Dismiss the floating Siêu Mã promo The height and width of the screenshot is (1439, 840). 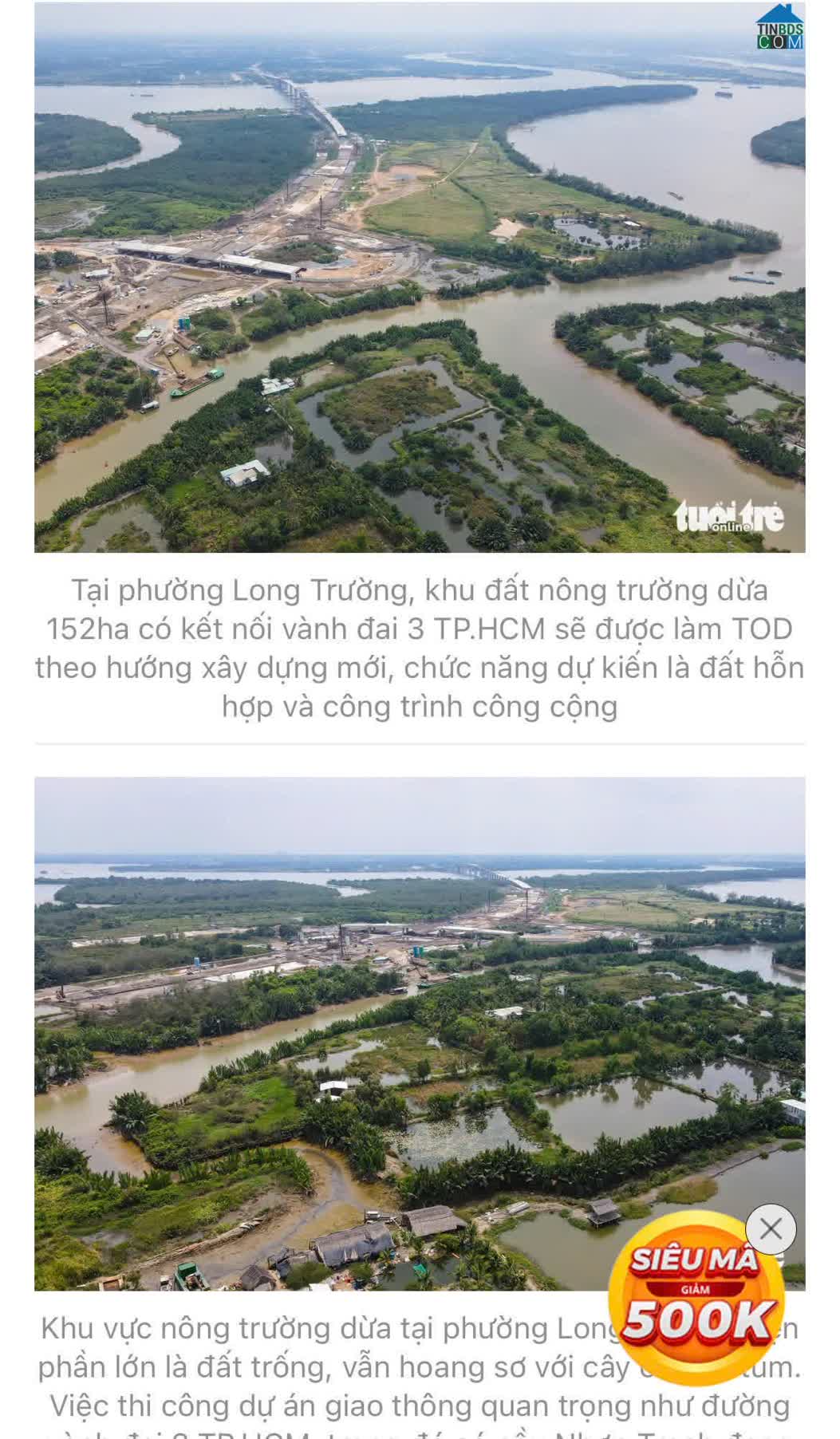tap(771, 1229)
